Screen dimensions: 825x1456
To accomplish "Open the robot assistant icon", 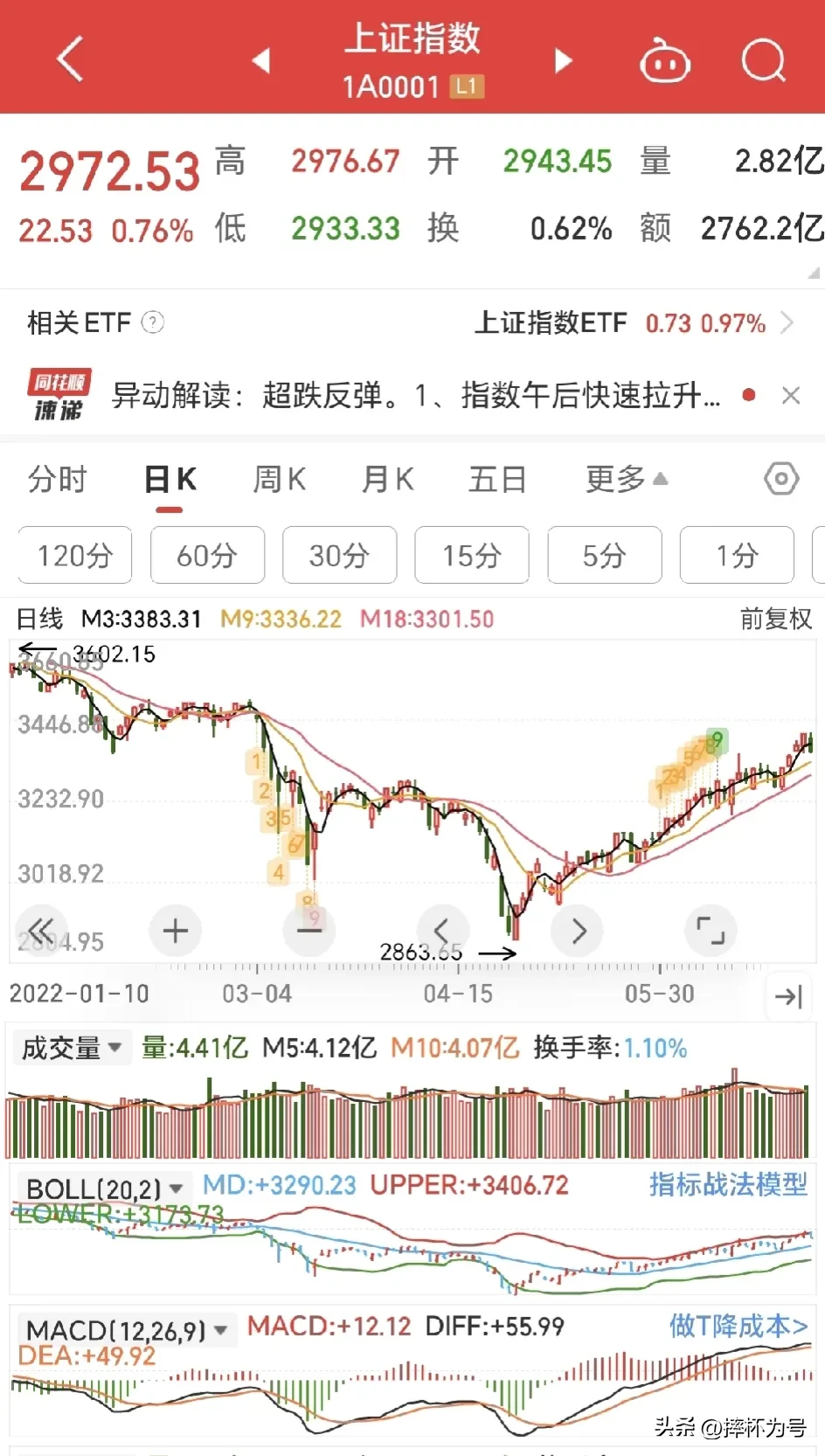I will pyautogui.click(x=665, y=62).
